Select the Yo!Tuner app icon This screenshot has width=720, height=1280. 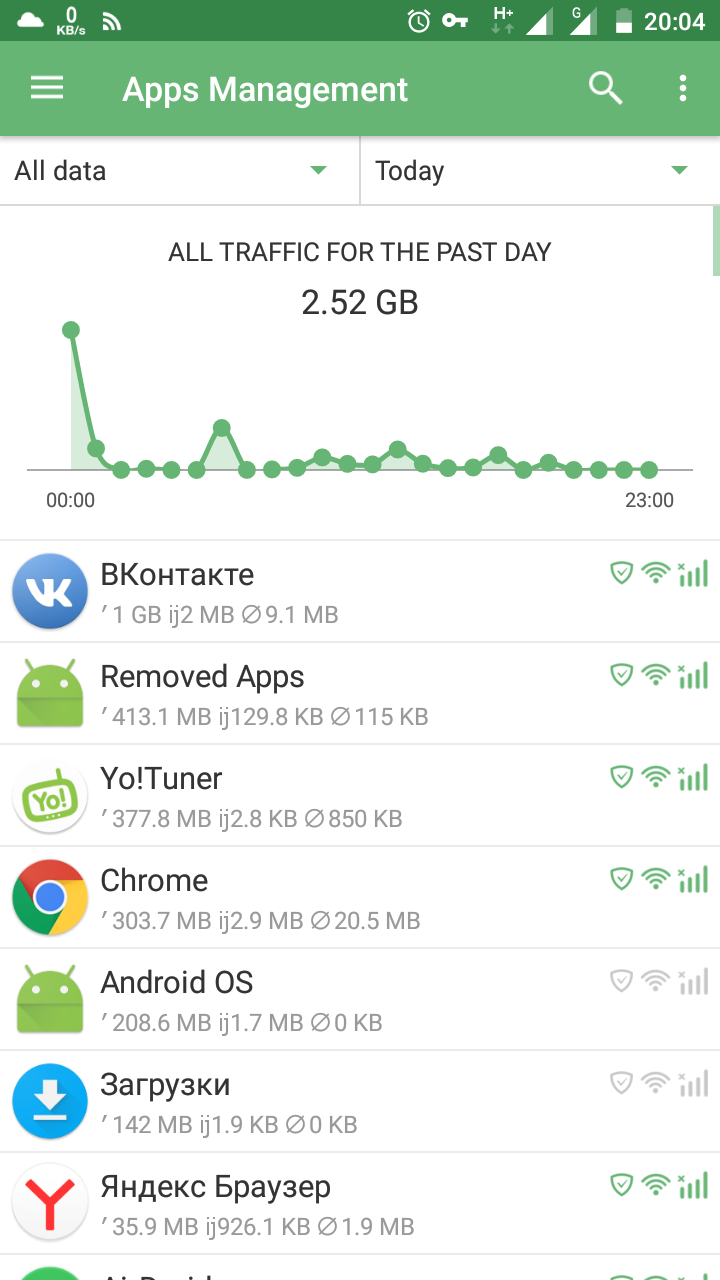point(50,795)
